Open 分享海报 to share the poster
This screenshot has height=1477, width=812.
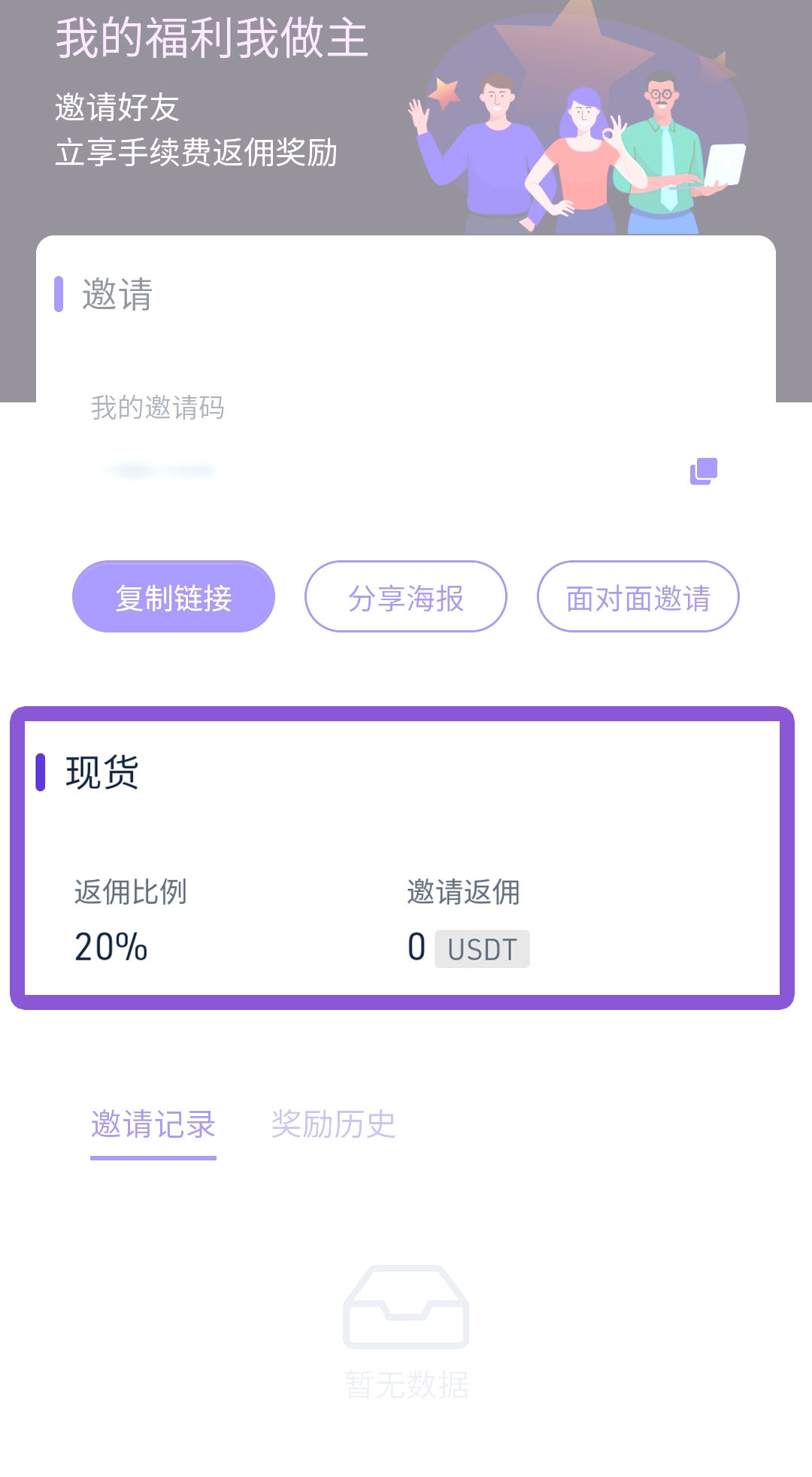pos(406,596)
